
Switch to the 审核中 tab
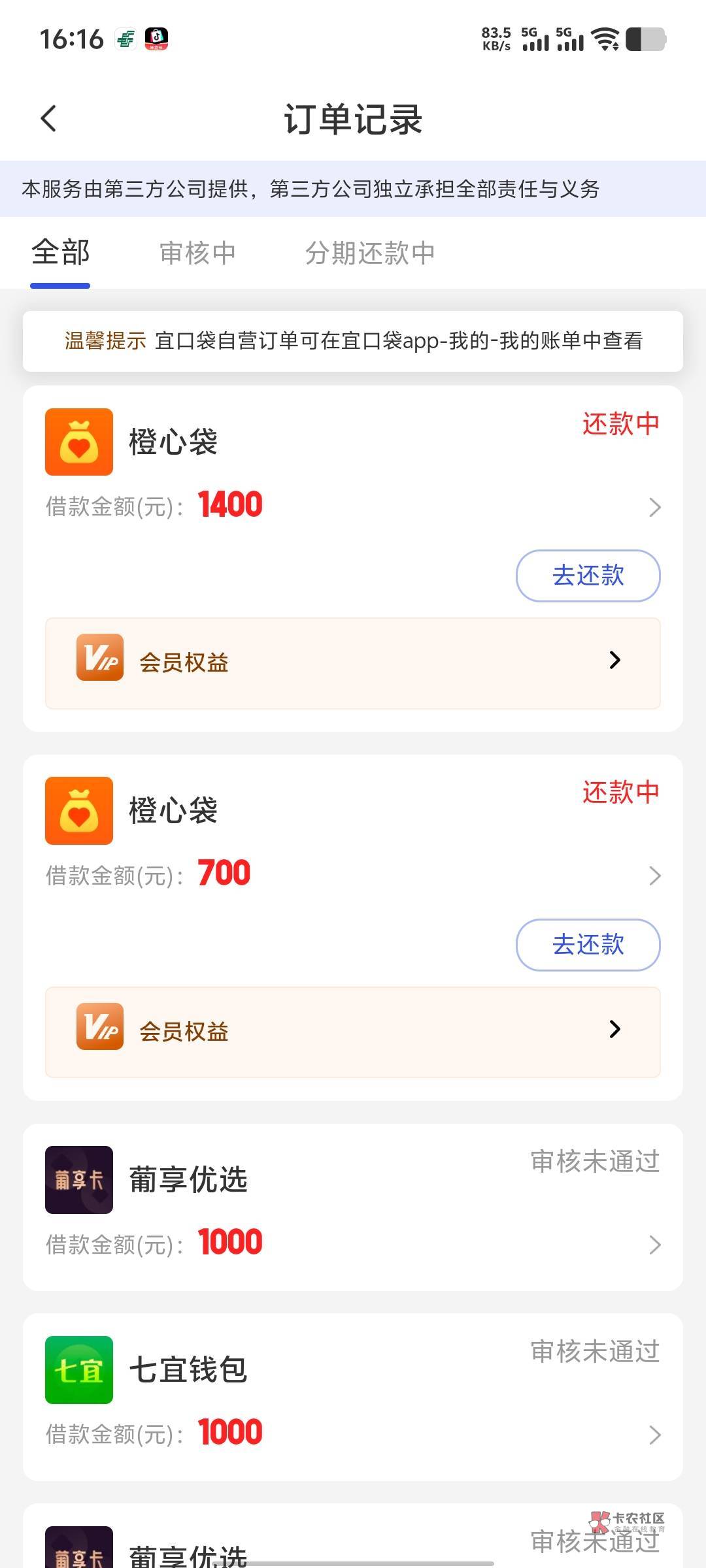(x=197, y=253)
